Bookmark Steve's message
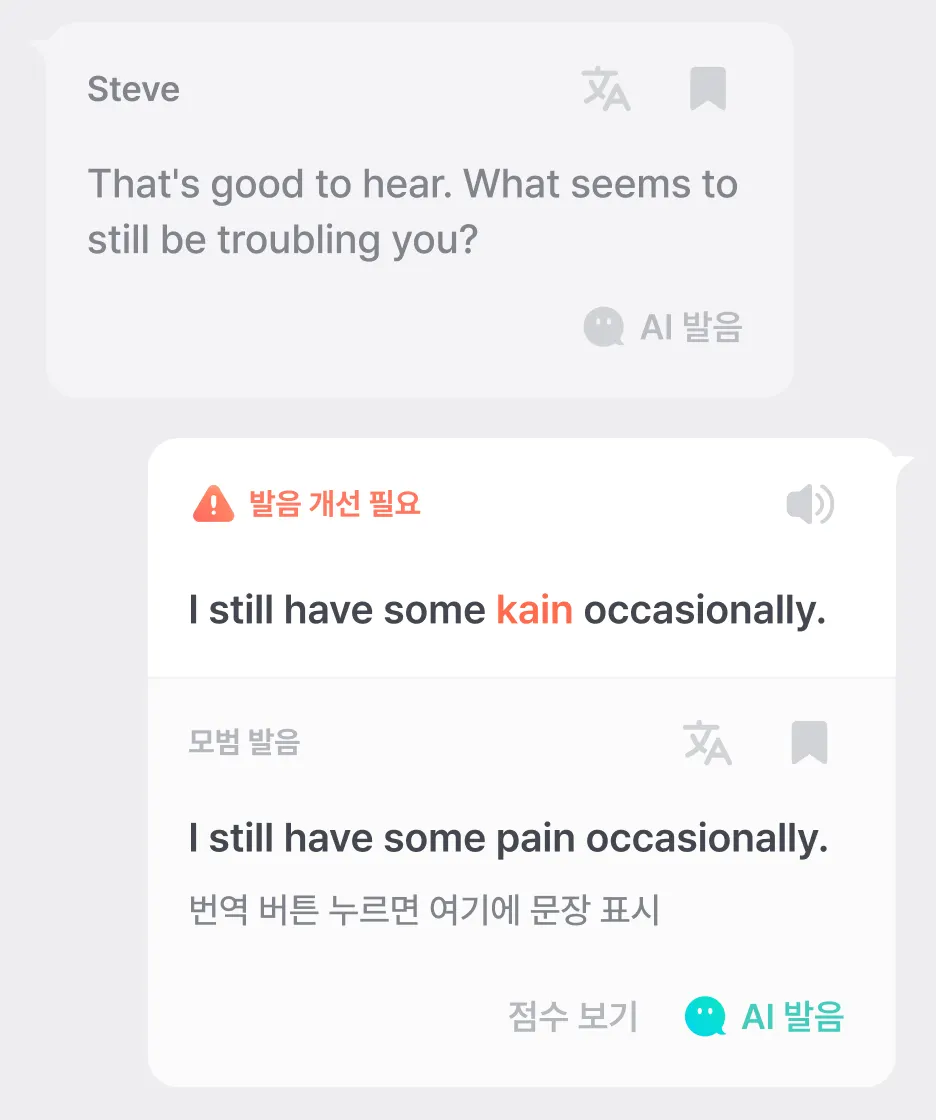The image size is (936, 1120). coord(708,89)
